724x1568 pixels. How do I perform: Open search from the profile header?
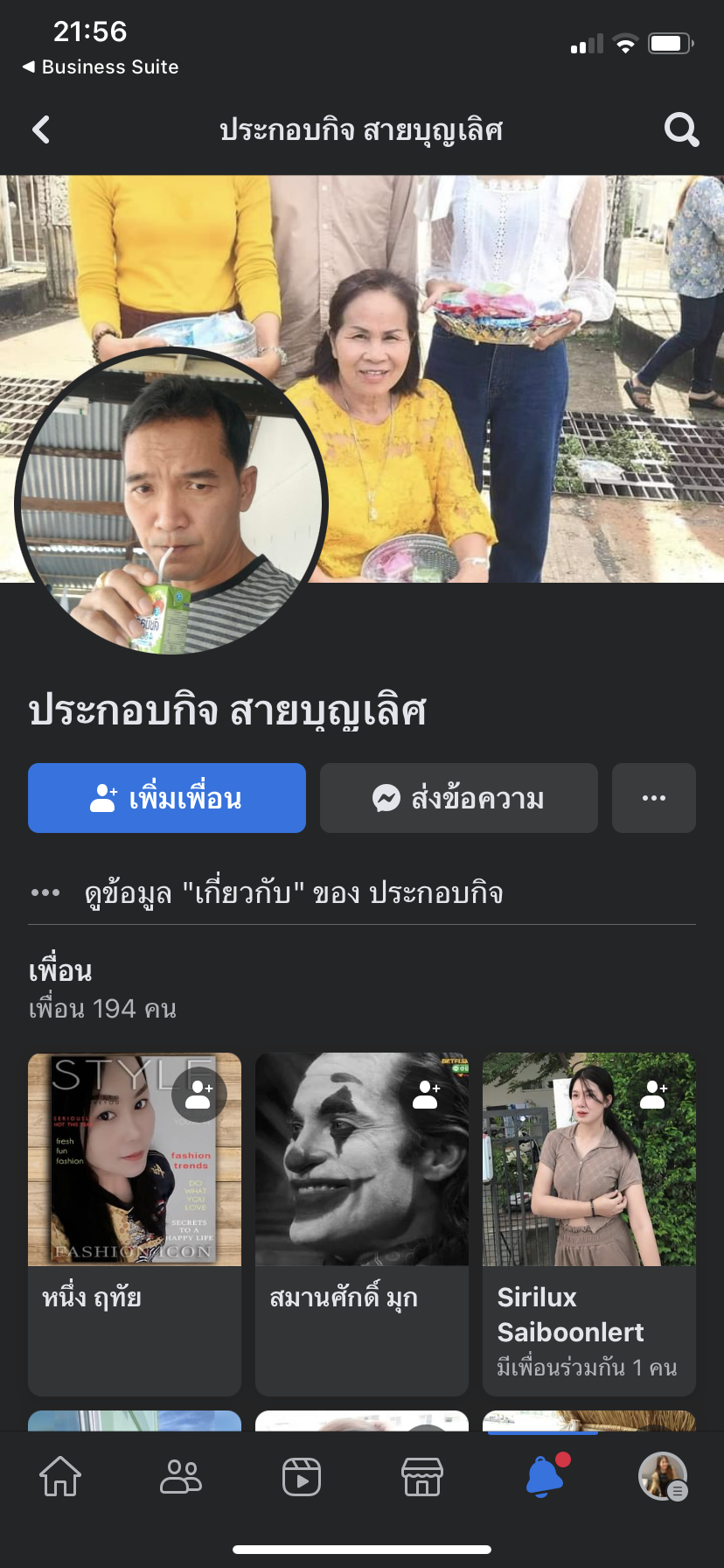681,130
